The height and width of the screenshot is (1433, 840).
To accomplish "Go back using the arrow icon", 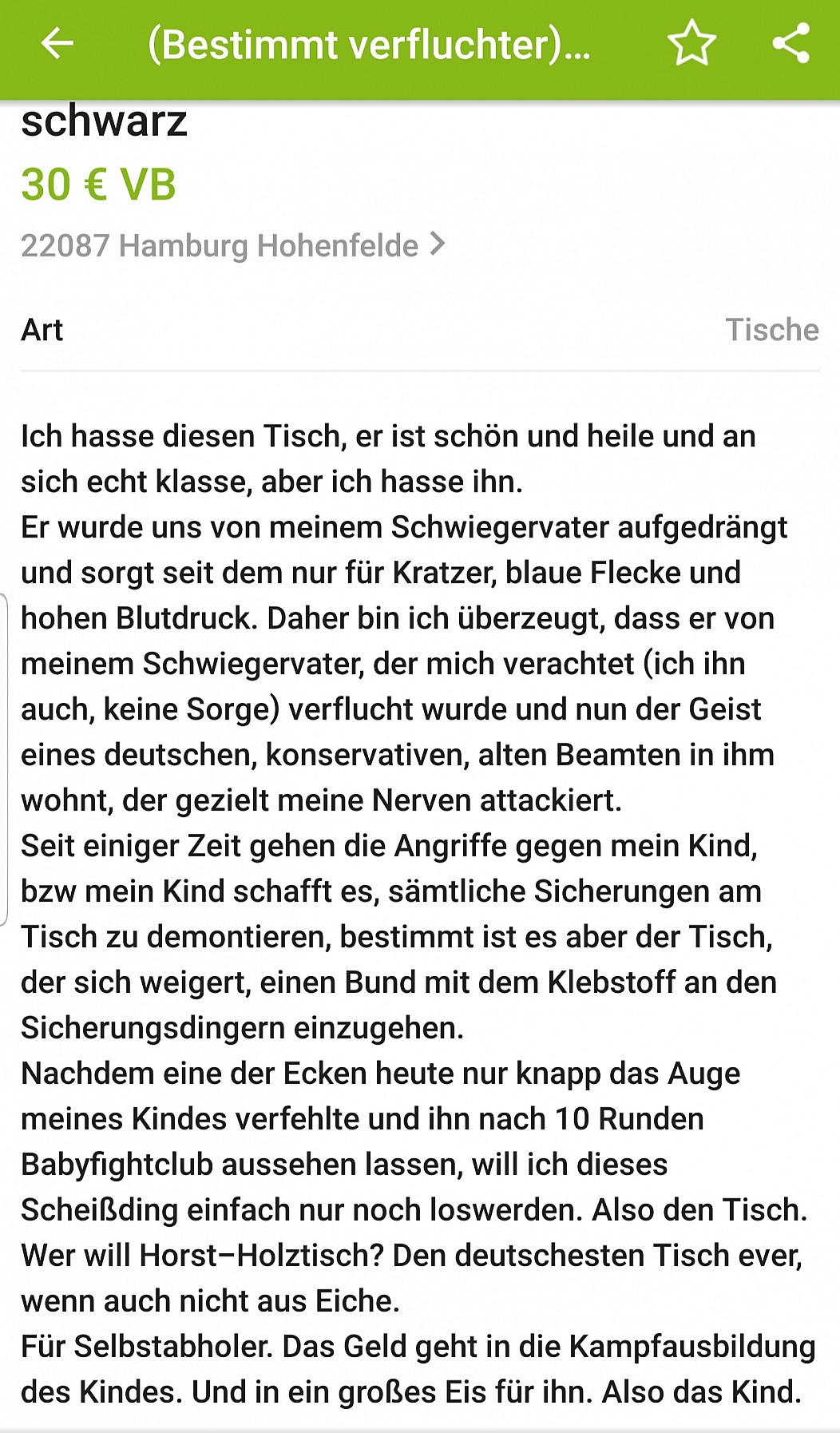I will (57, 43).
